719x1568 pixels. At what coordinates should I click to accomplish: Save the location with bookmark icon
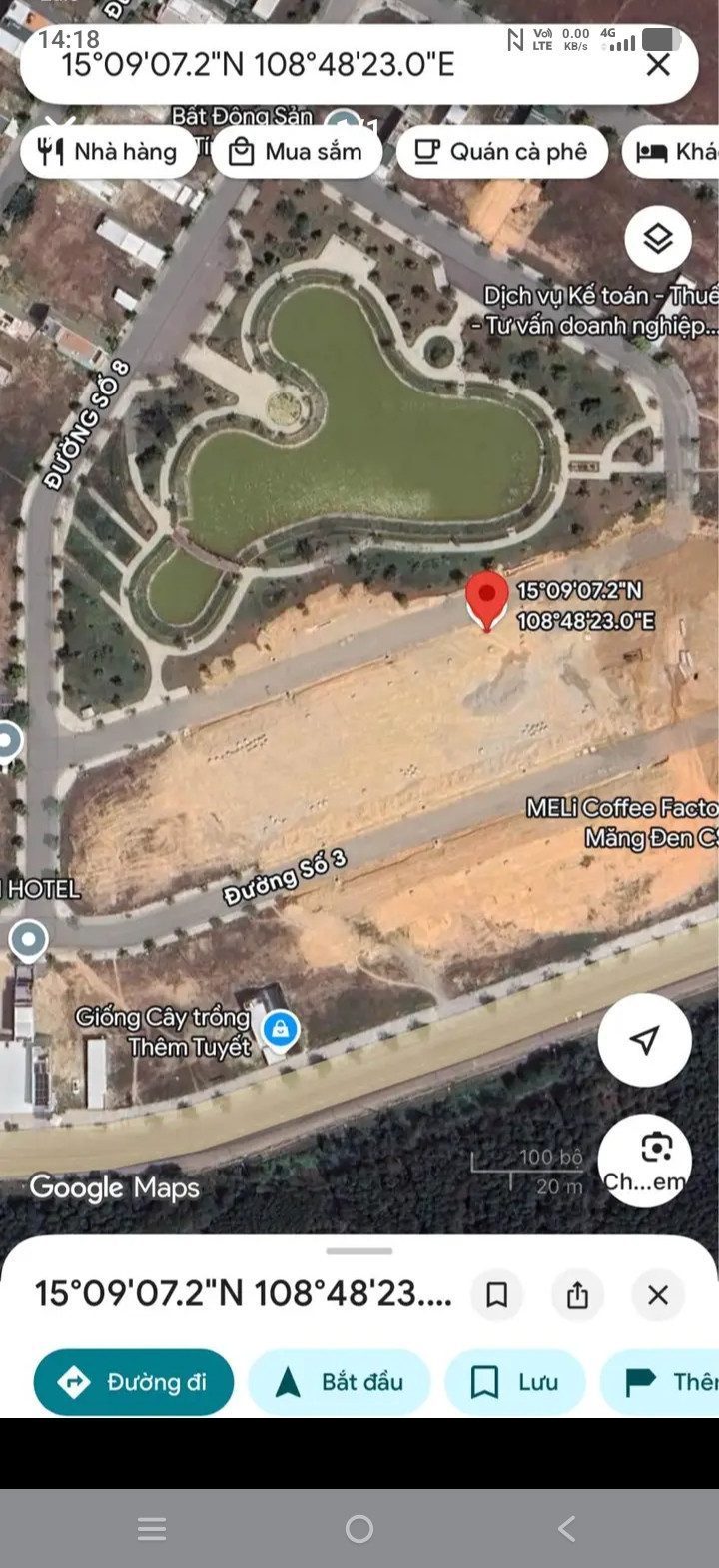click(x=497, y=1295)
